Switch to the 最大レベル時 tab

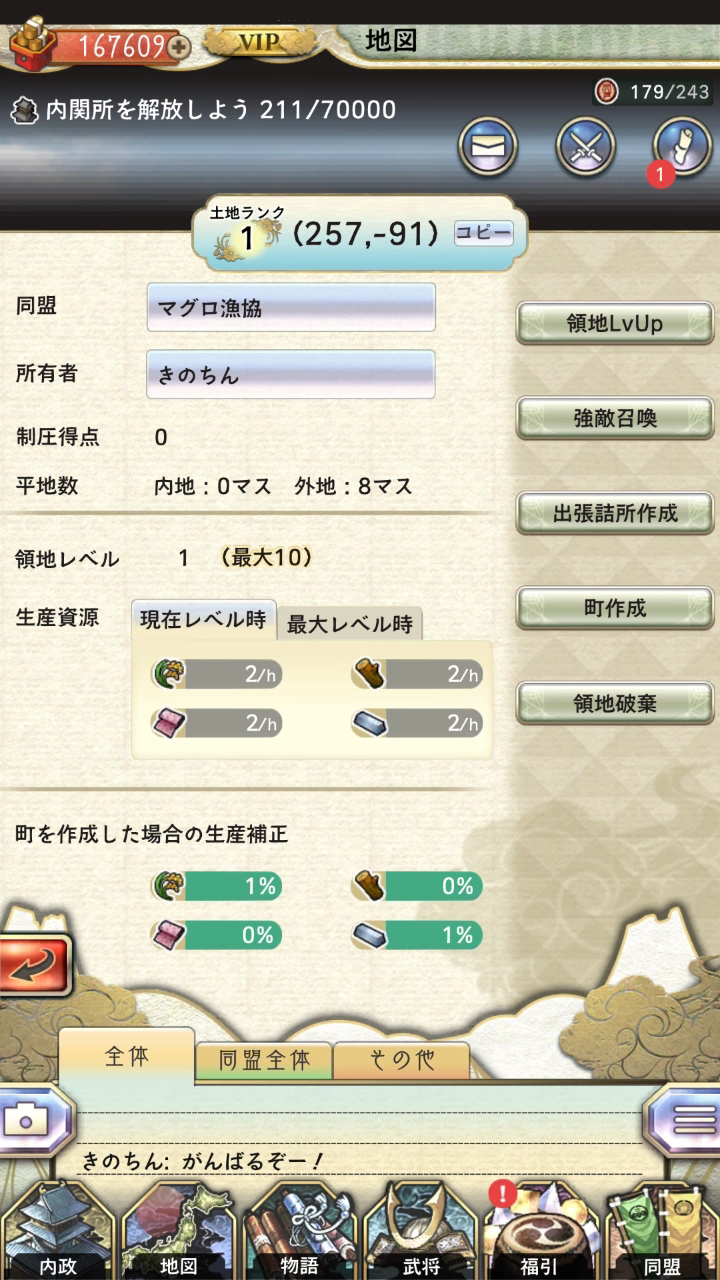click(x=350, y=624)
